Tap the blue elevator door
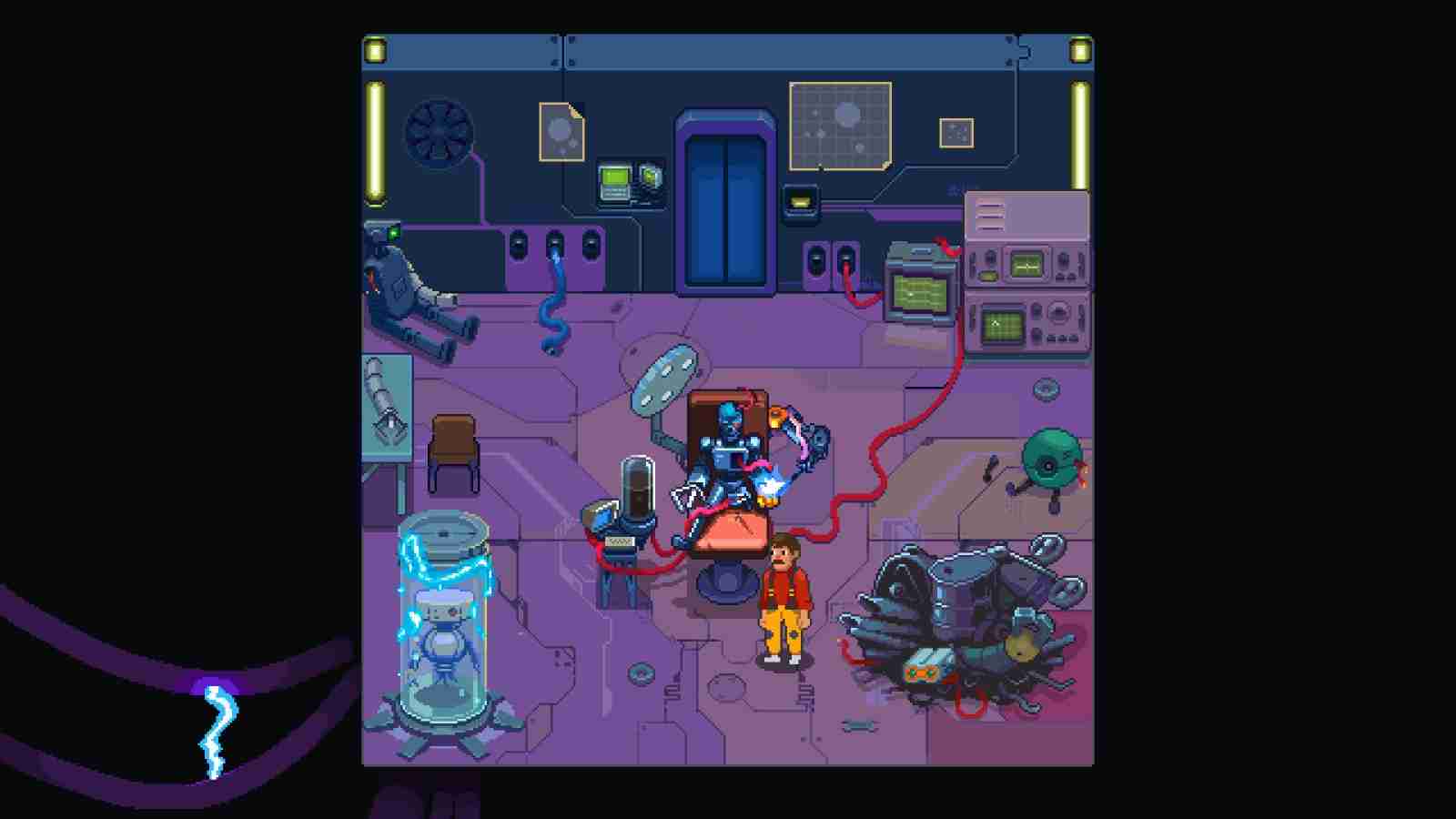Viewport: 1456px width, 819px height. pyautogui.click(x=725, y=207)
